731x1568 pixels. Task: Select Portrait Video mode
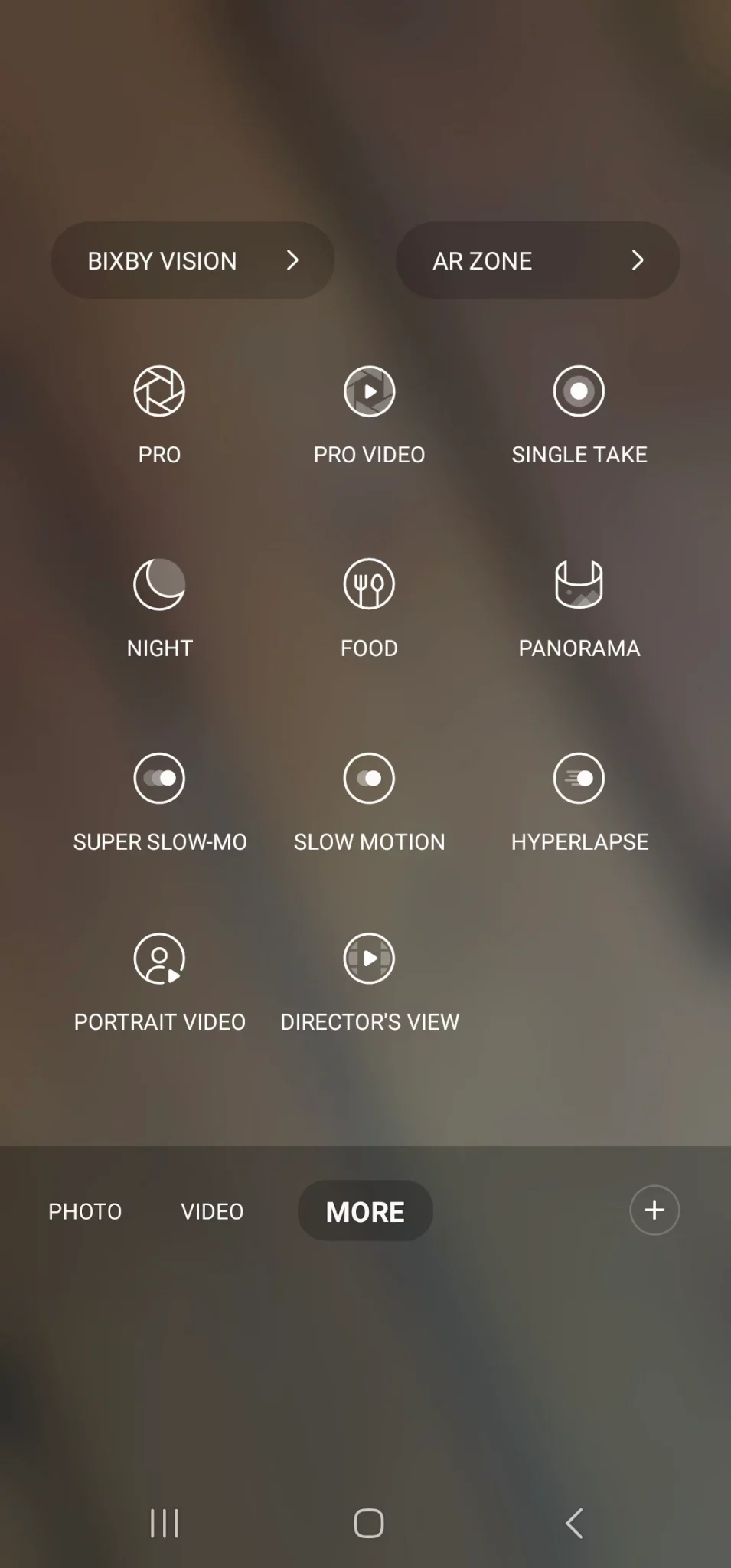[x=159, y=982]
